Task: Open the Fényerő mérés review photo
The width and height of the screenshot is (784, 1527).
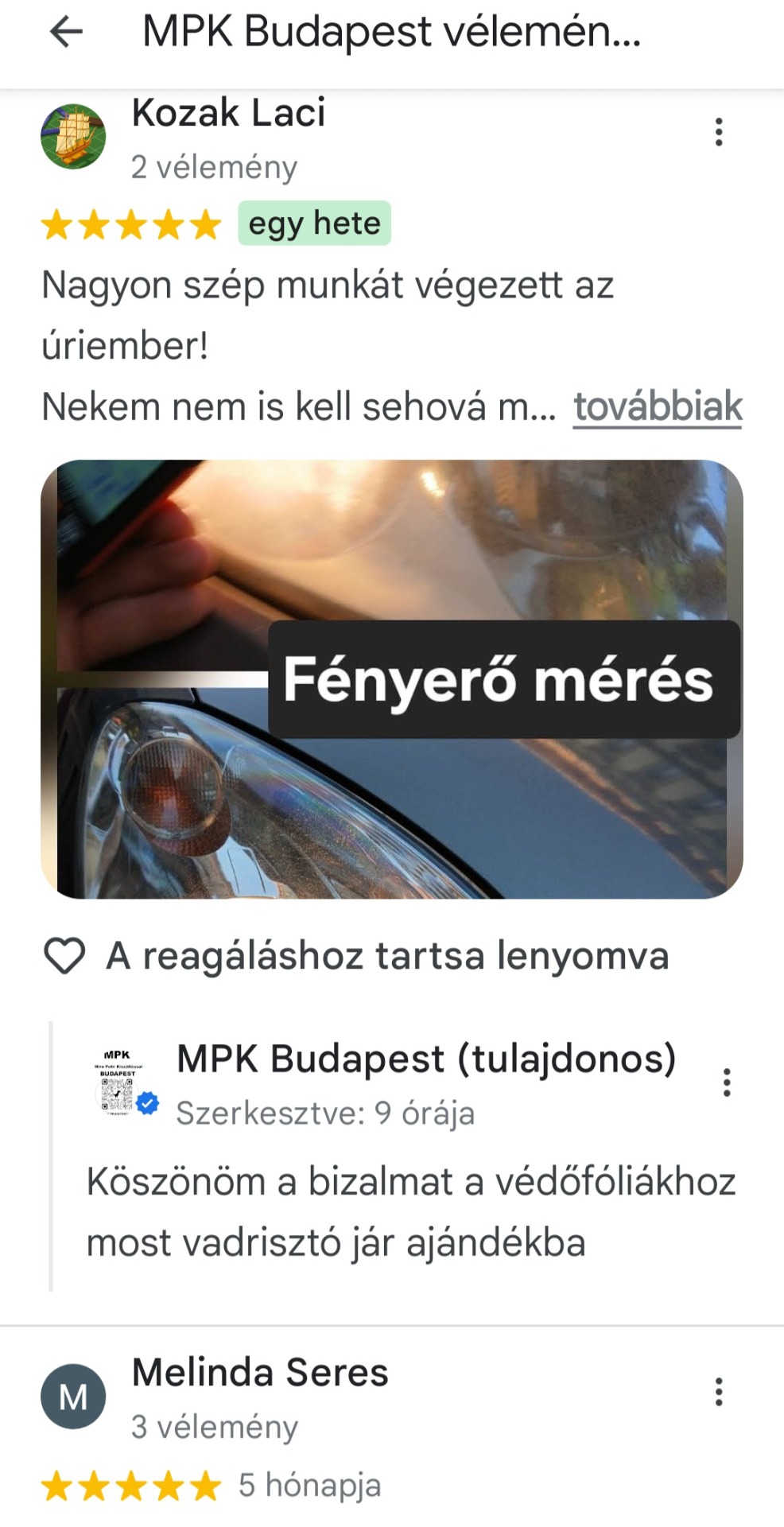Action: coord(391,679)
